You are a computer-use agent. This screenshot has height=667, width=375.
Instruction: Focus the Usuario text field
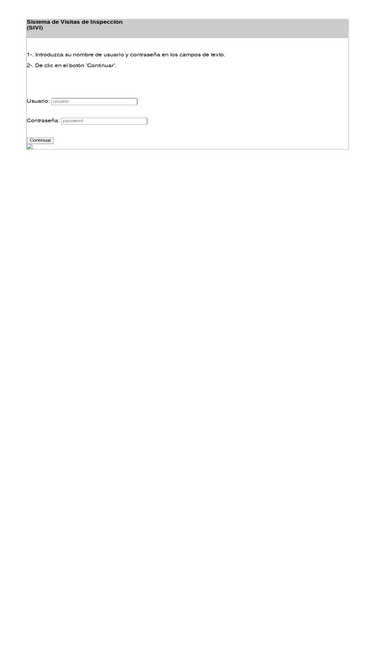coord(94,102)
